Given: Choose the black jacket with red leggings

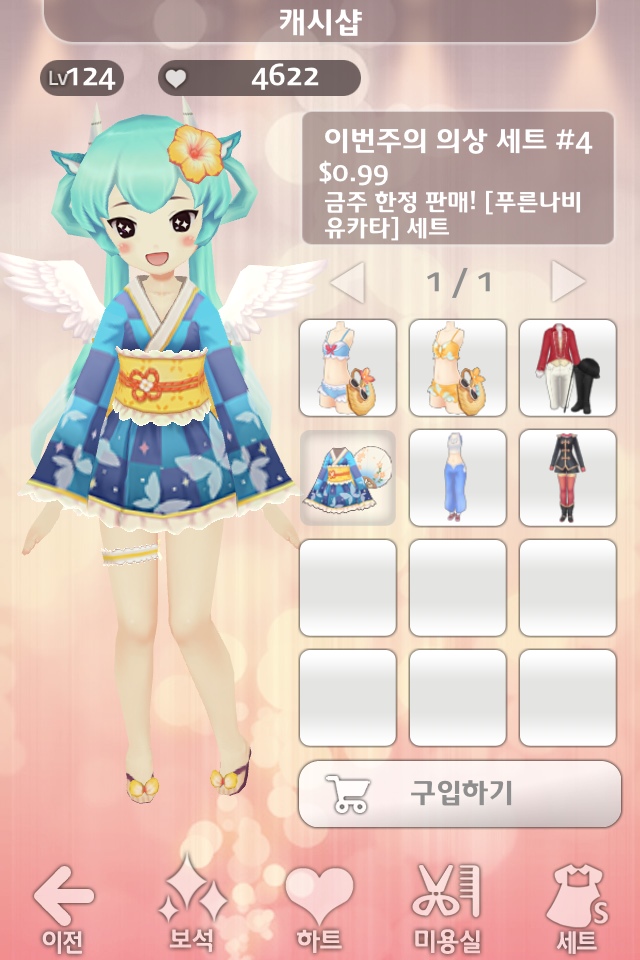Looking at the screenshot, I should [567, 478].
